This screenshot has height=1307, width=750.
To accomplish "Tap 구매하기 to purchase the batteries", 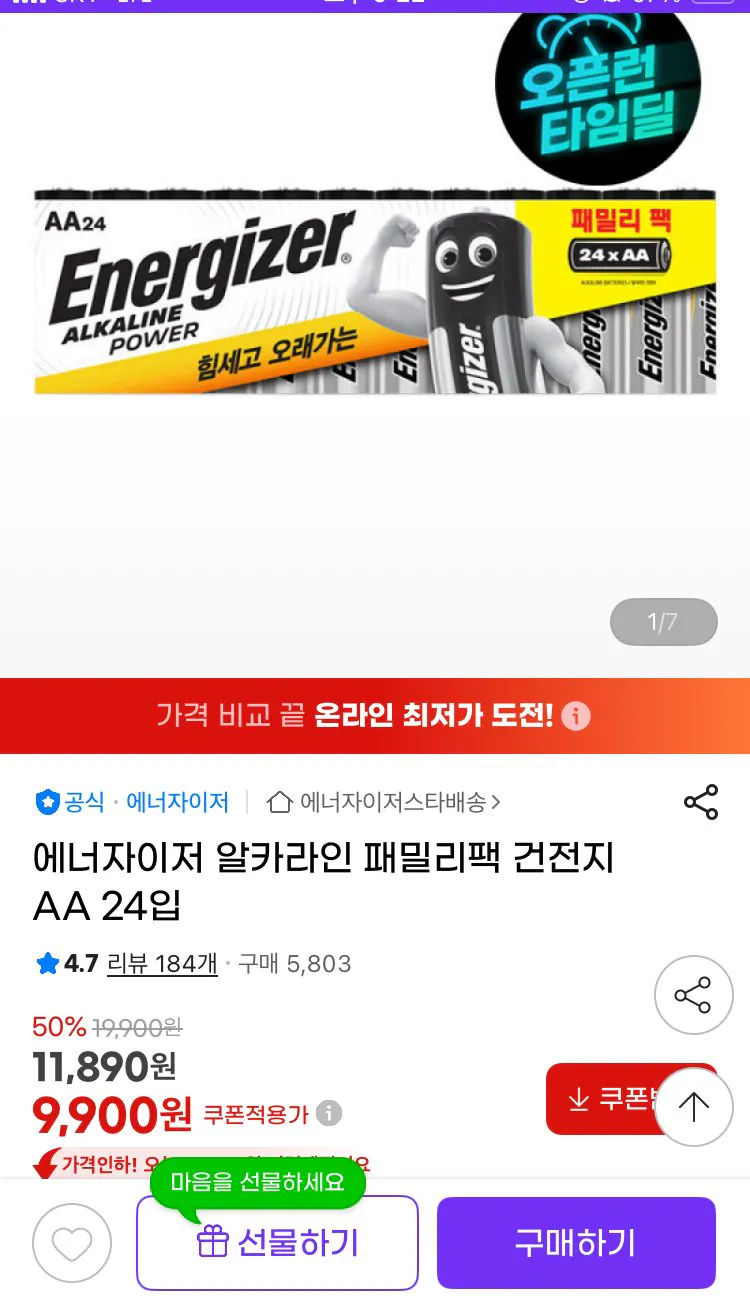I will coord(576,1243).
